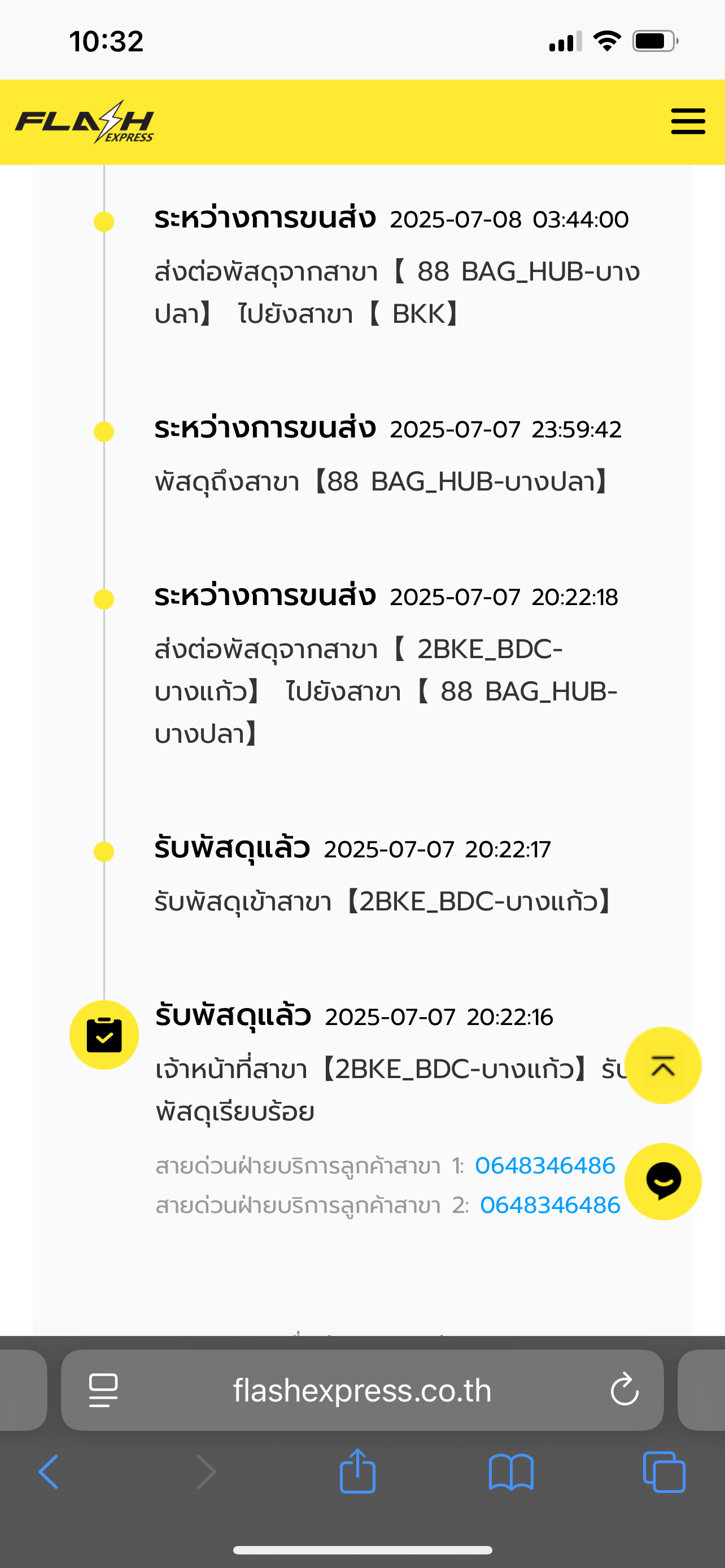Show all open tabs
The image size is (725, 1568).
[664, 1473]
